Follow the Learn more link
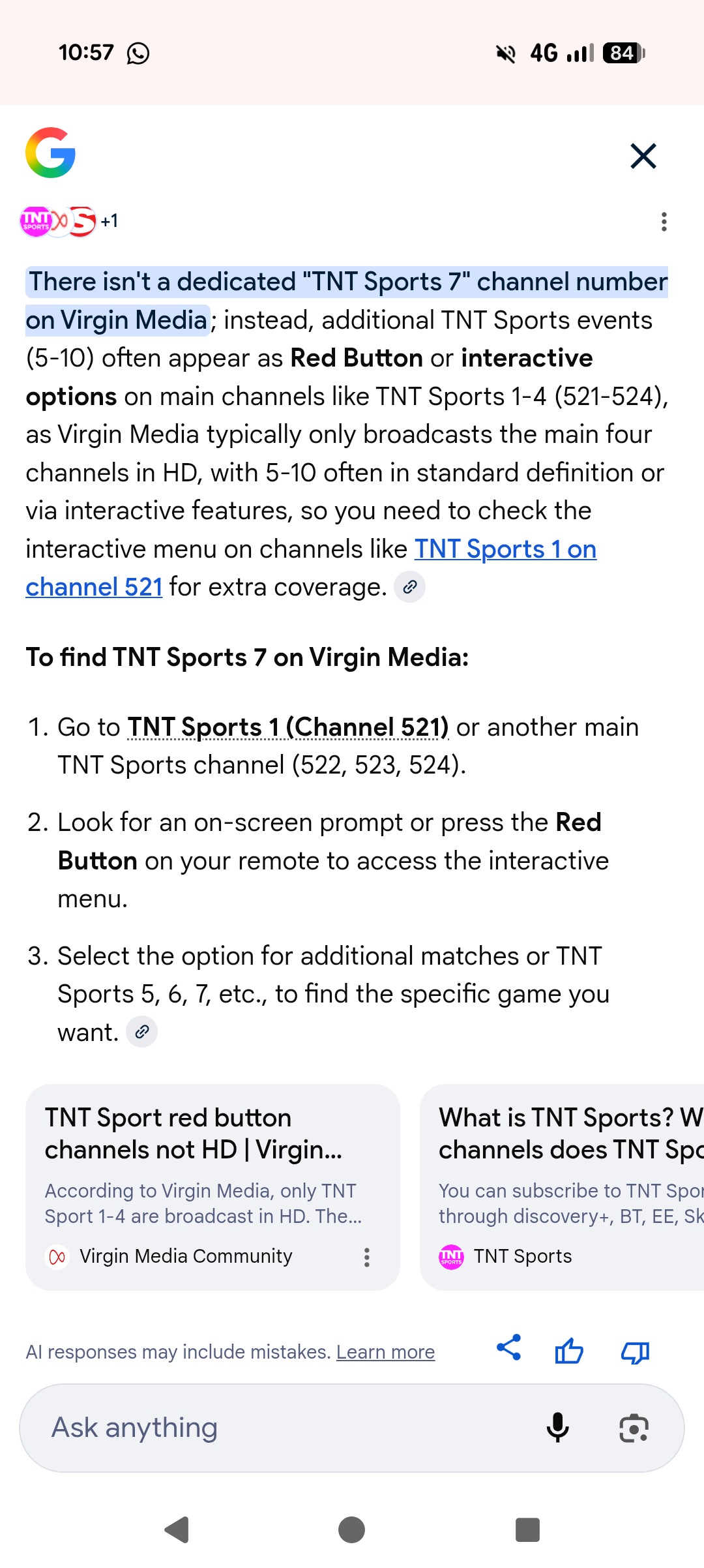Screen dimensions: 704x1568 pyautogui.click(x=385, y=1352)
